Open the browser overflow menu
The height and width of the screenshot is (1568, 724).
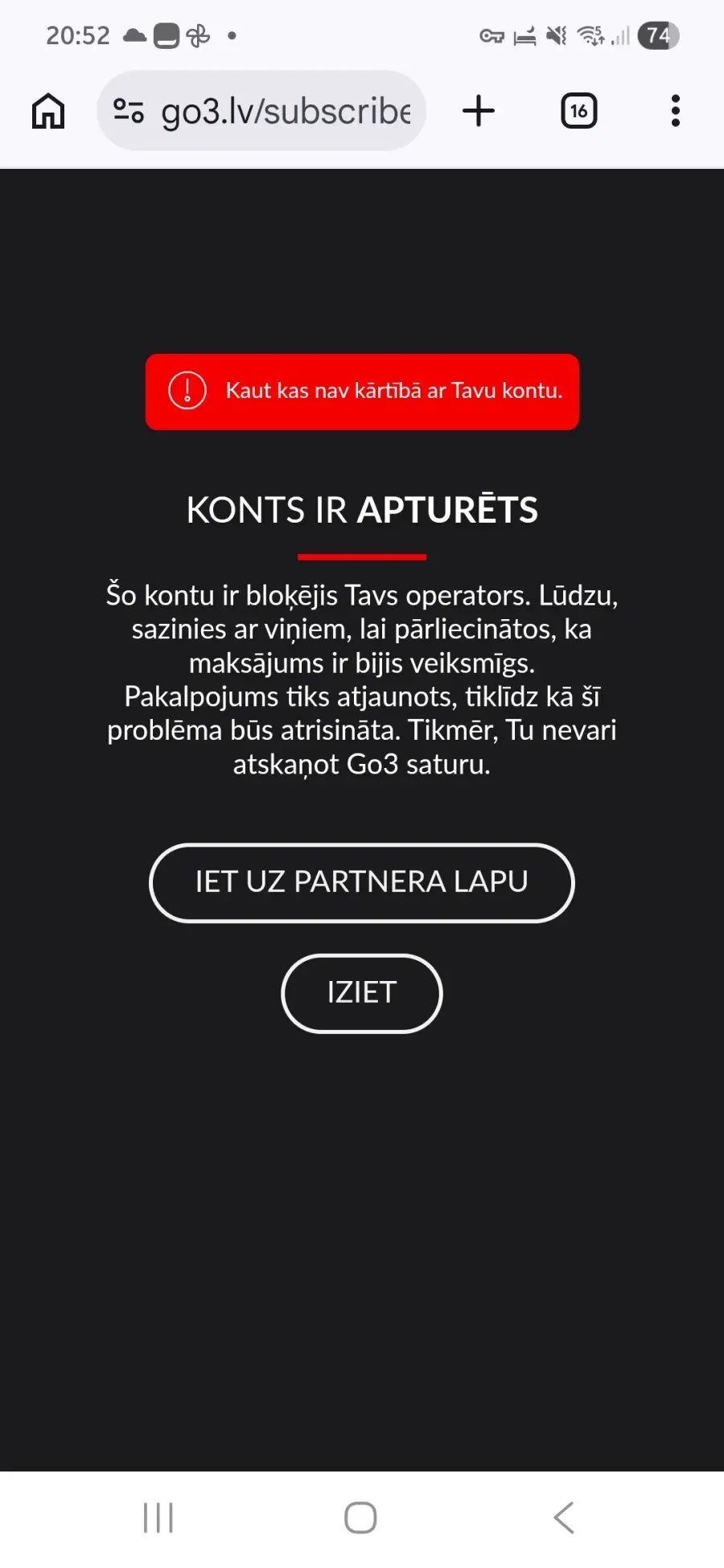click(x=675, y=111)
